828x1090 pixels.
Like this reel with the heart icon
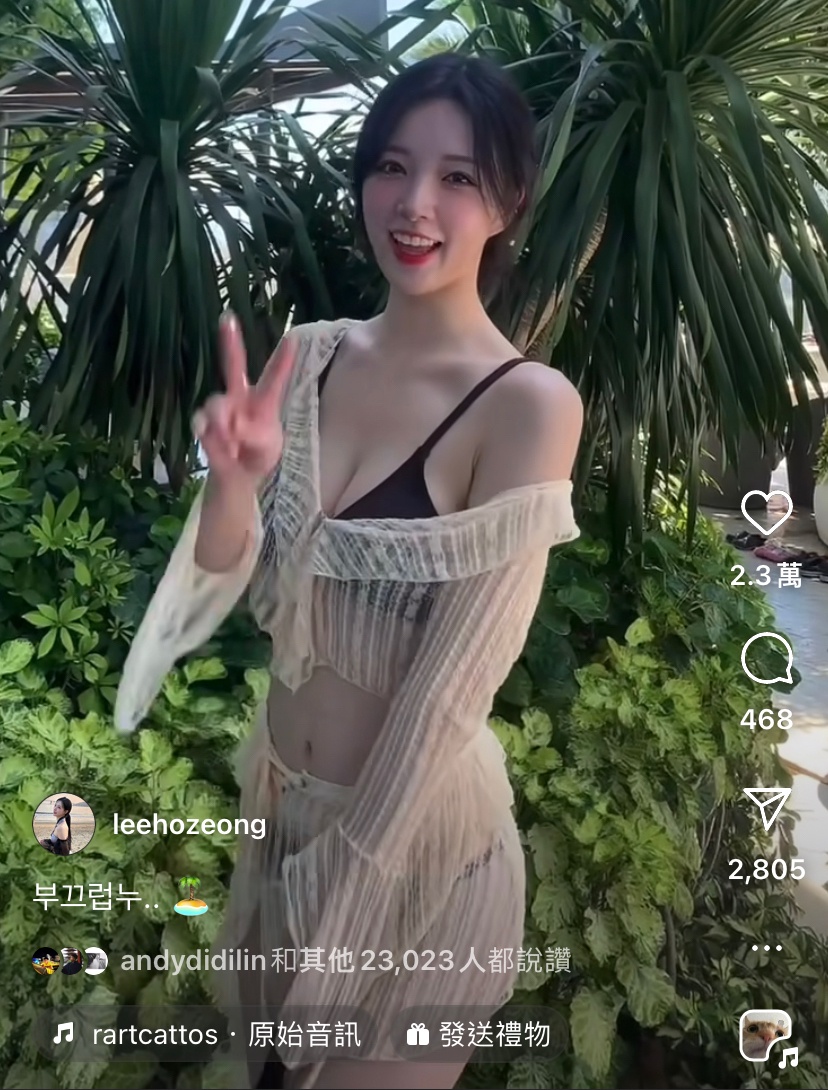pyautogui.click(x=767, y=513)
